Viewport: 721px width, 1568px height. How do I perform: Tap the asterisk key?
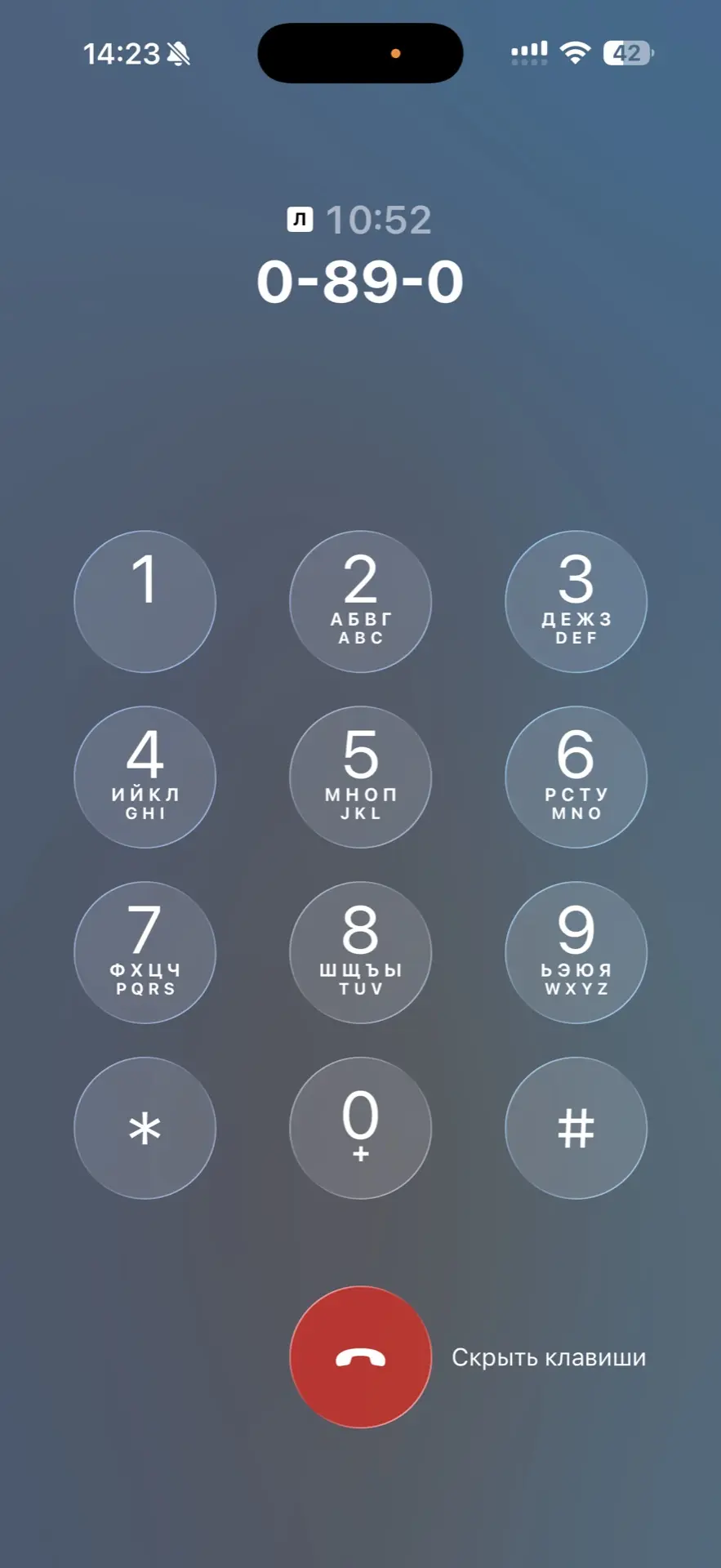click(x=145, y=1128)
